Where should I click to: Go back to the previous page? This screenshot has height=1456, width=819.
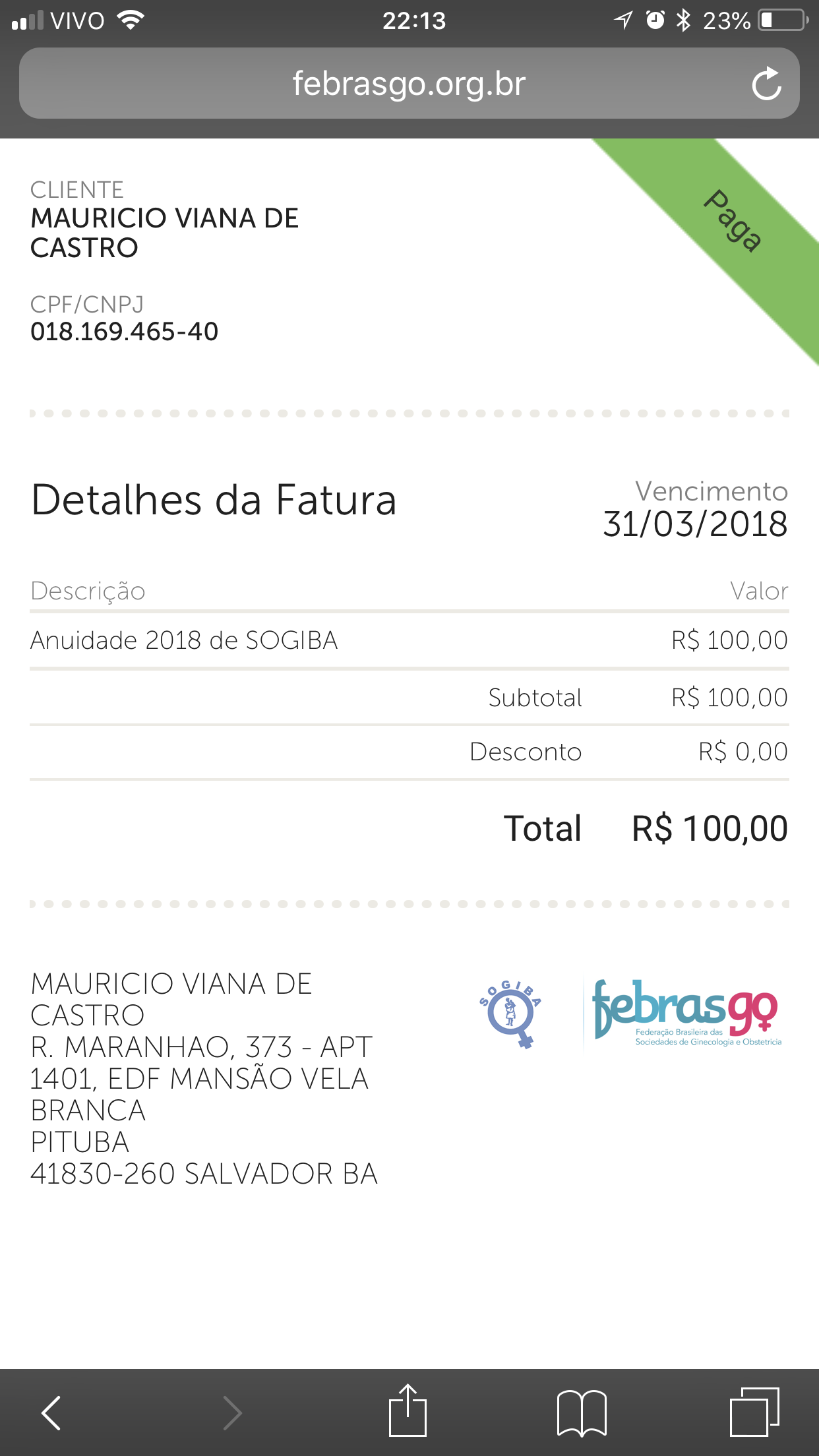51,1412
